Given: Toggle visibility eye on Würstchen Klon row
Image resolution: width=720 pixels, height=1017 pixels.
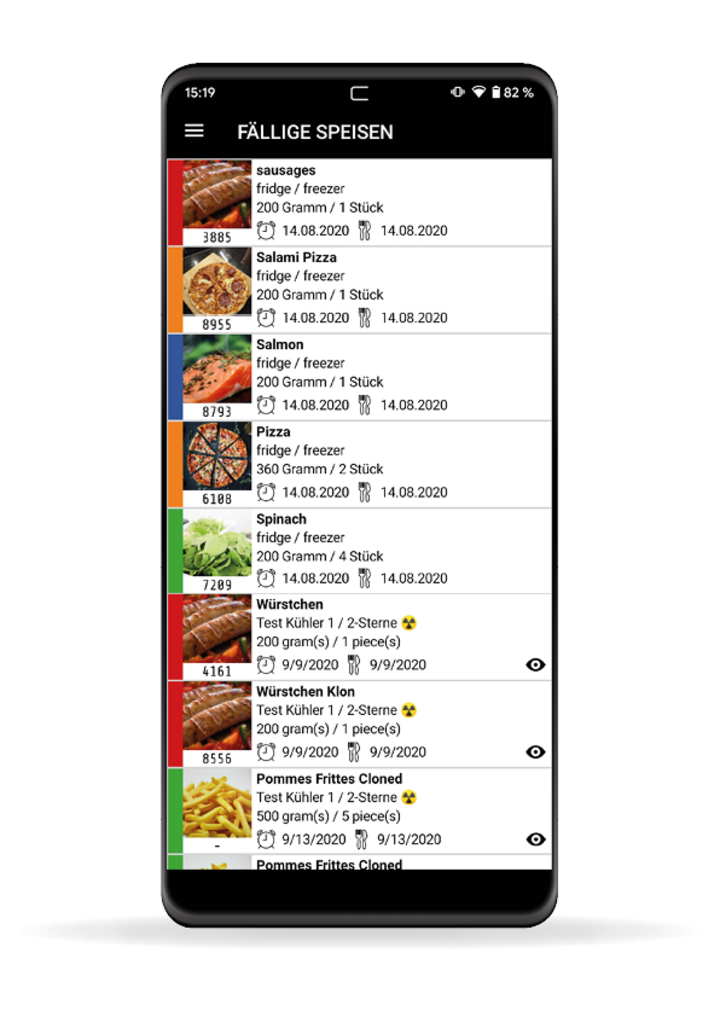Looking at the screenshot, I should [536, 751].
